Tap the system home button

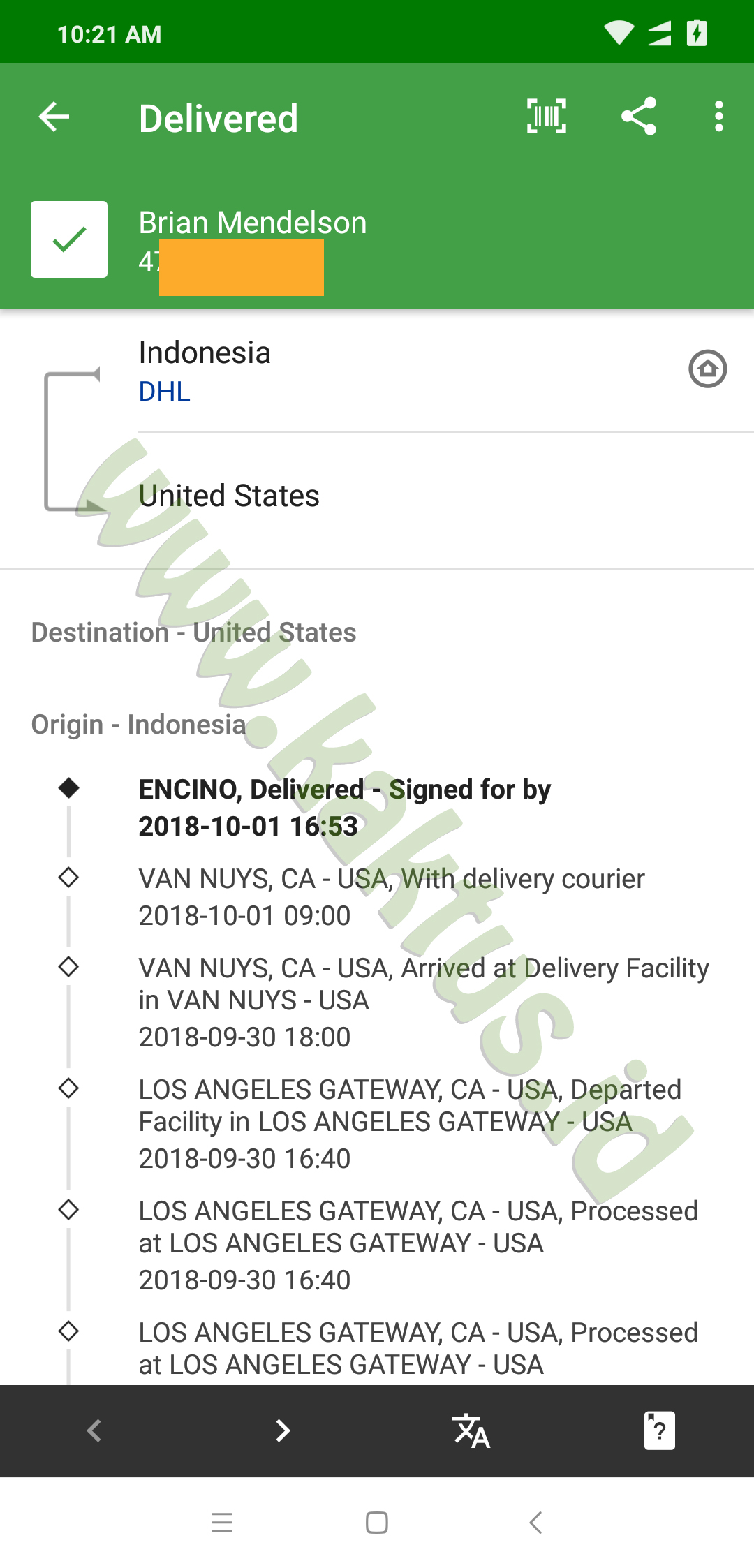[377, 1523]
